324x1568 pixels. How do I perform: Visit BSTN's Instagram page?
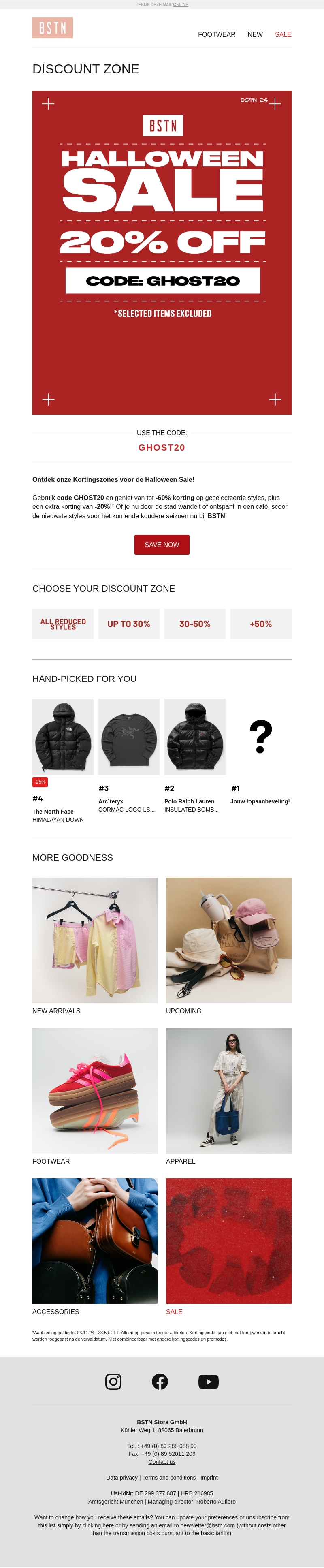coord(114,1381)
